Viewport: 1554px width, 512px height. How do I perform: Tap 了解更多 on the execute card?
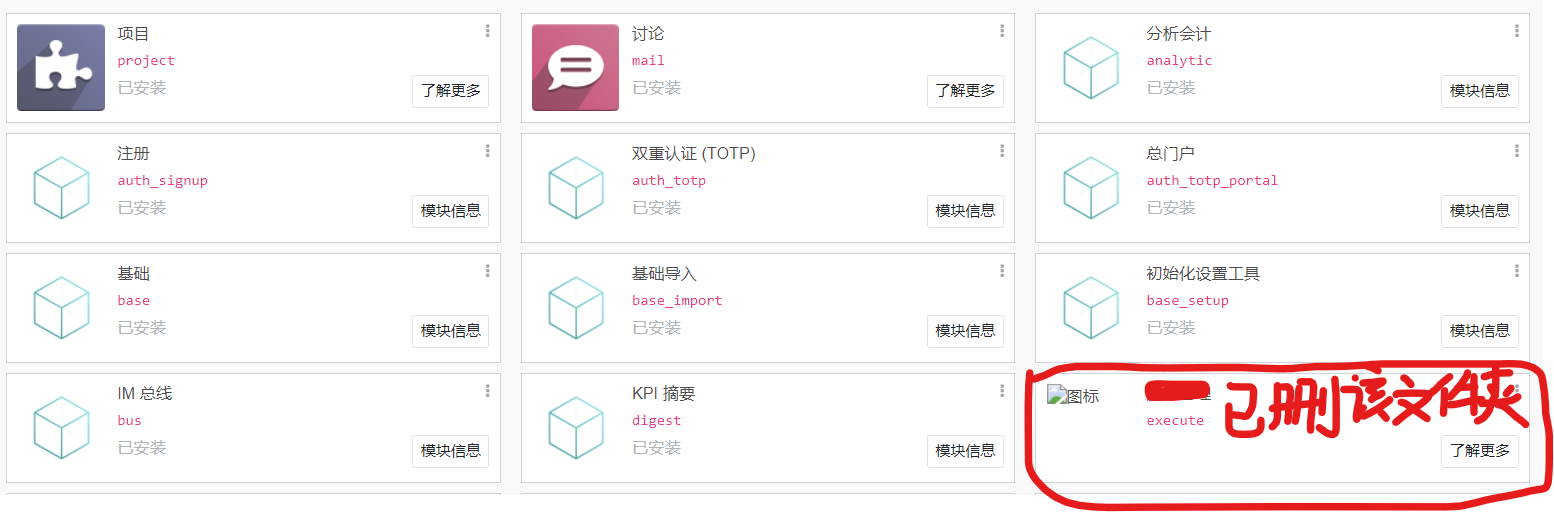[1479, 451]
